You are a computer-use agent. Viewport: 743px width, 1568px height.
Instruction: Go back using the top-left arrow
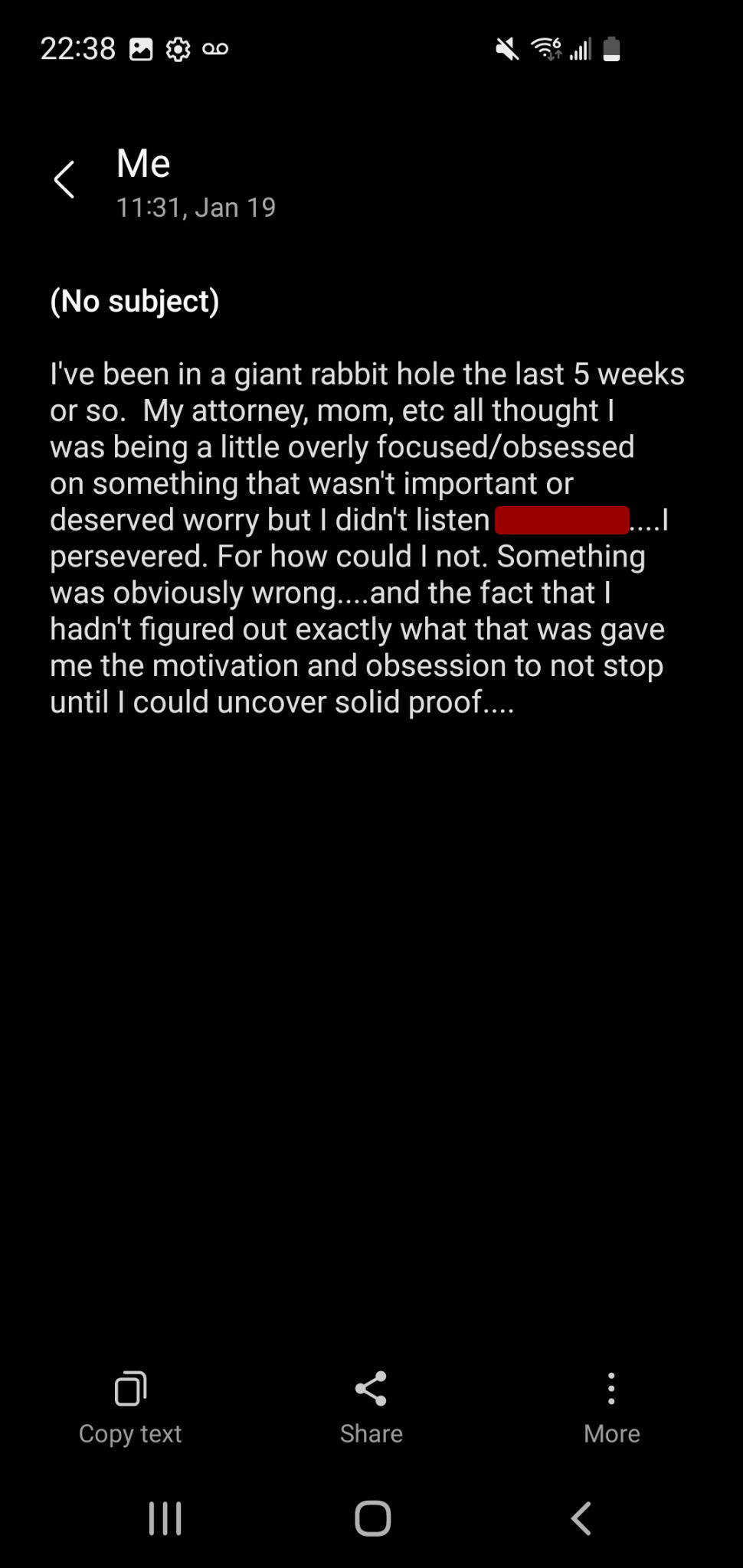(64, 180)
